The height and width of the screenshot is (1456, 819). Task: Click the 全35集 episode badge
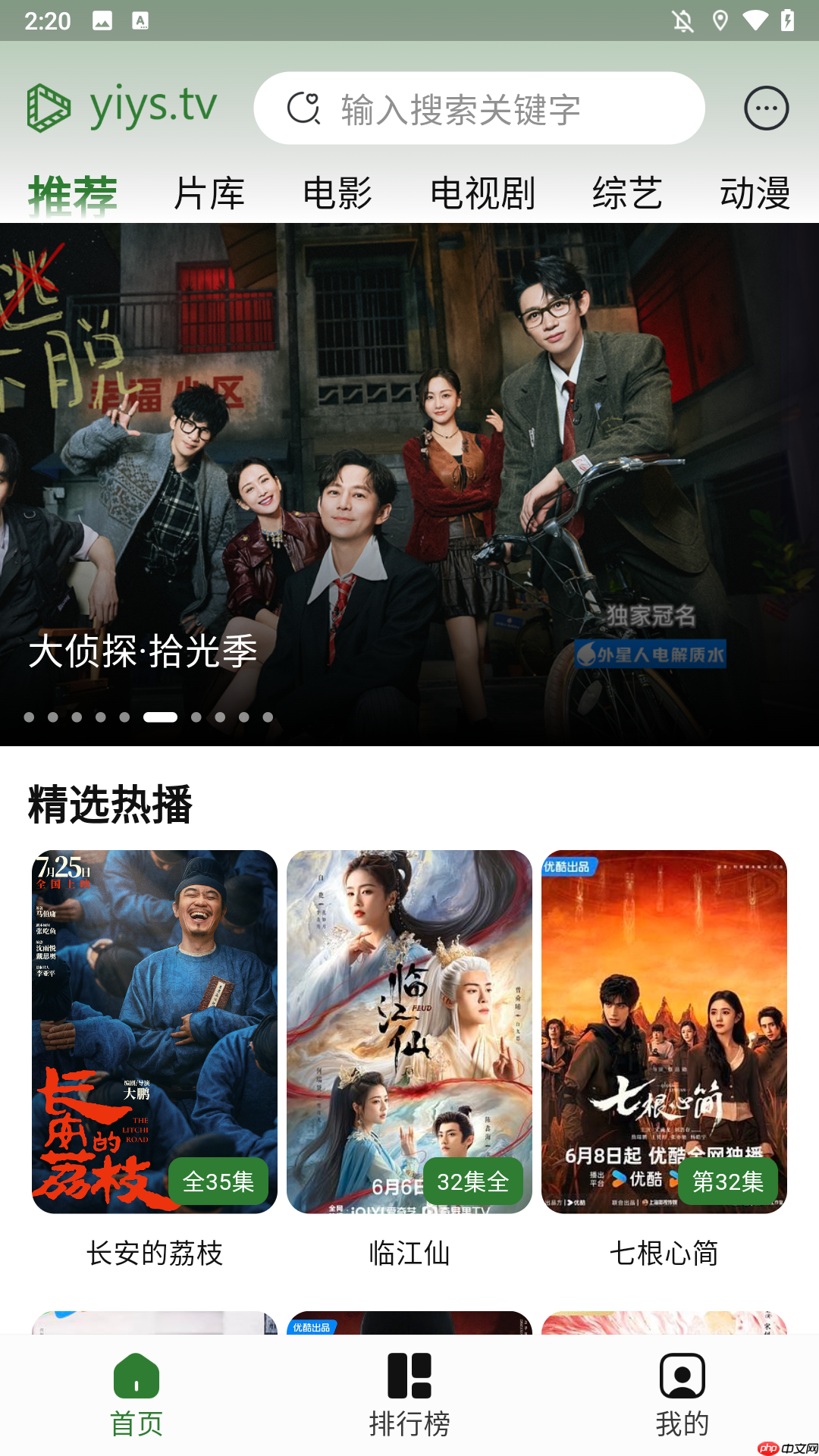(218, 1181)
